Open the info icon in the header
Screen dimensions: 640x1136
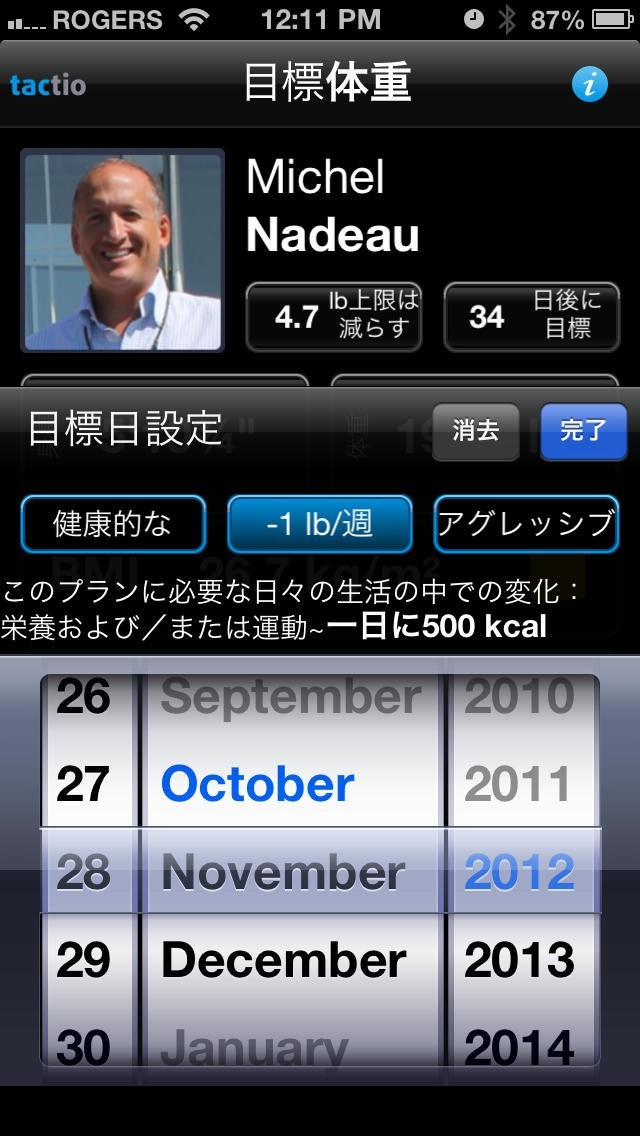pos(589,85)
